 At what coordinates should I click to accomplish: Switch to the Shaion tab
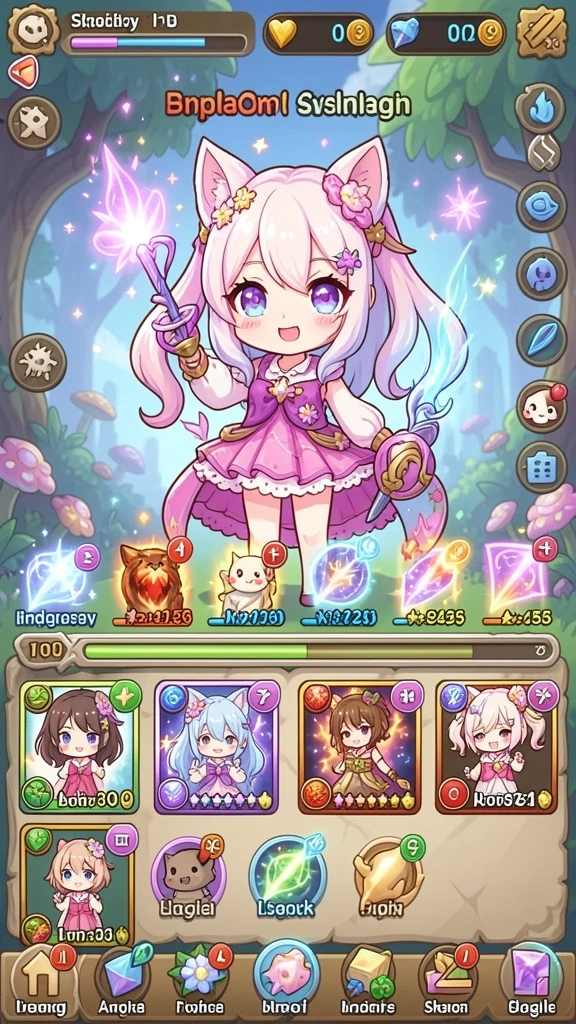click(447, 981)
